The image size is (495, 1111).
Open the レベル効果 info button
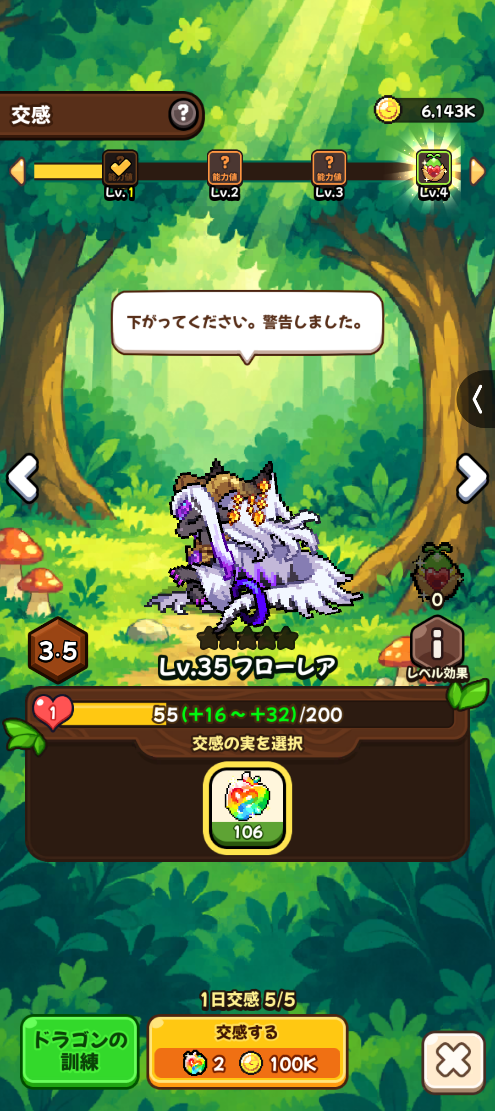(x=437, y=644)
